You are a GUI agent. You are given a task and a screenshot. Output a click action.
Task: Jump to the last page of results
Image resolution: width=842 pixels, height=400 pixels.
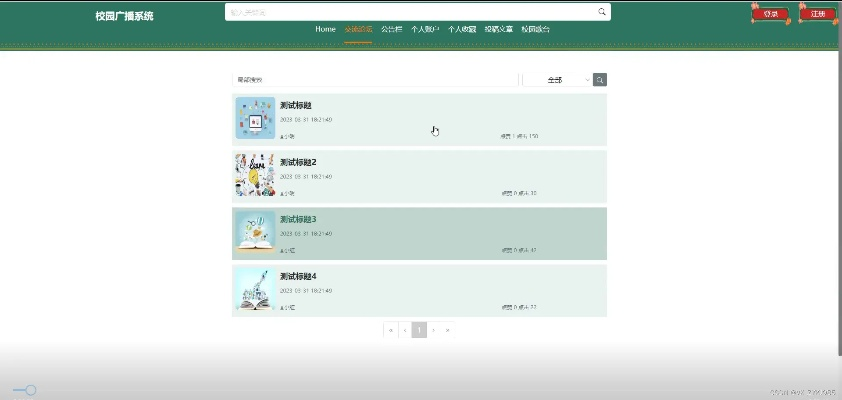447,329
